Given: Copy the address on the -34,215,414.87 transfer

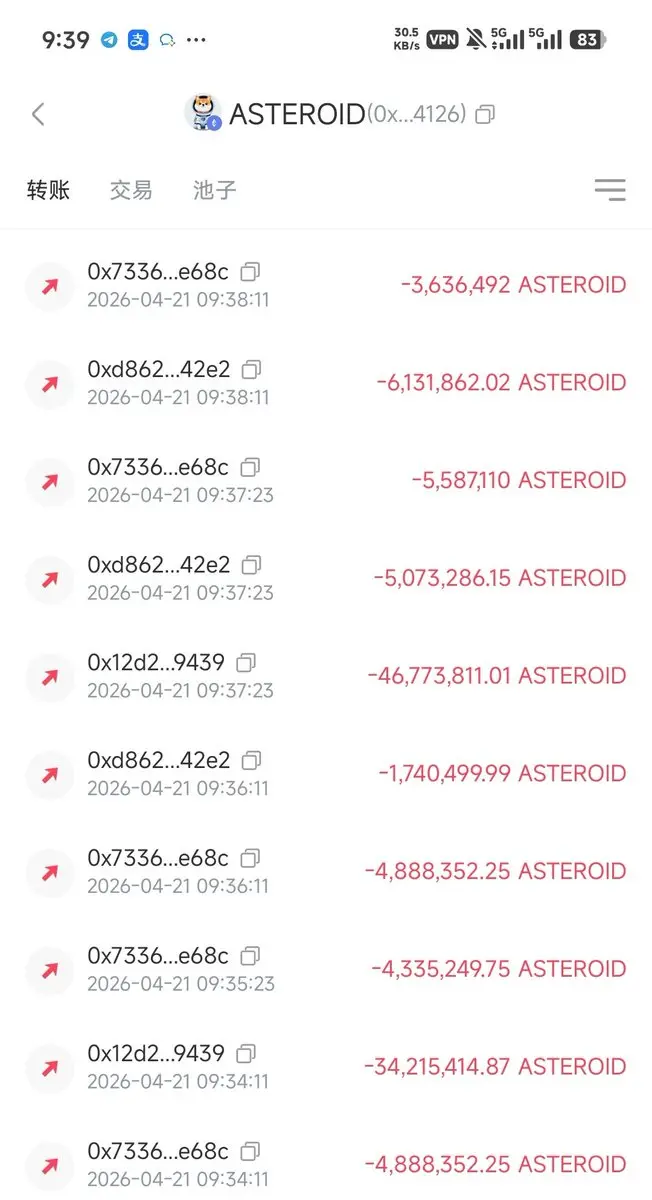Looking at the screenshot, I should [247, 1053].
